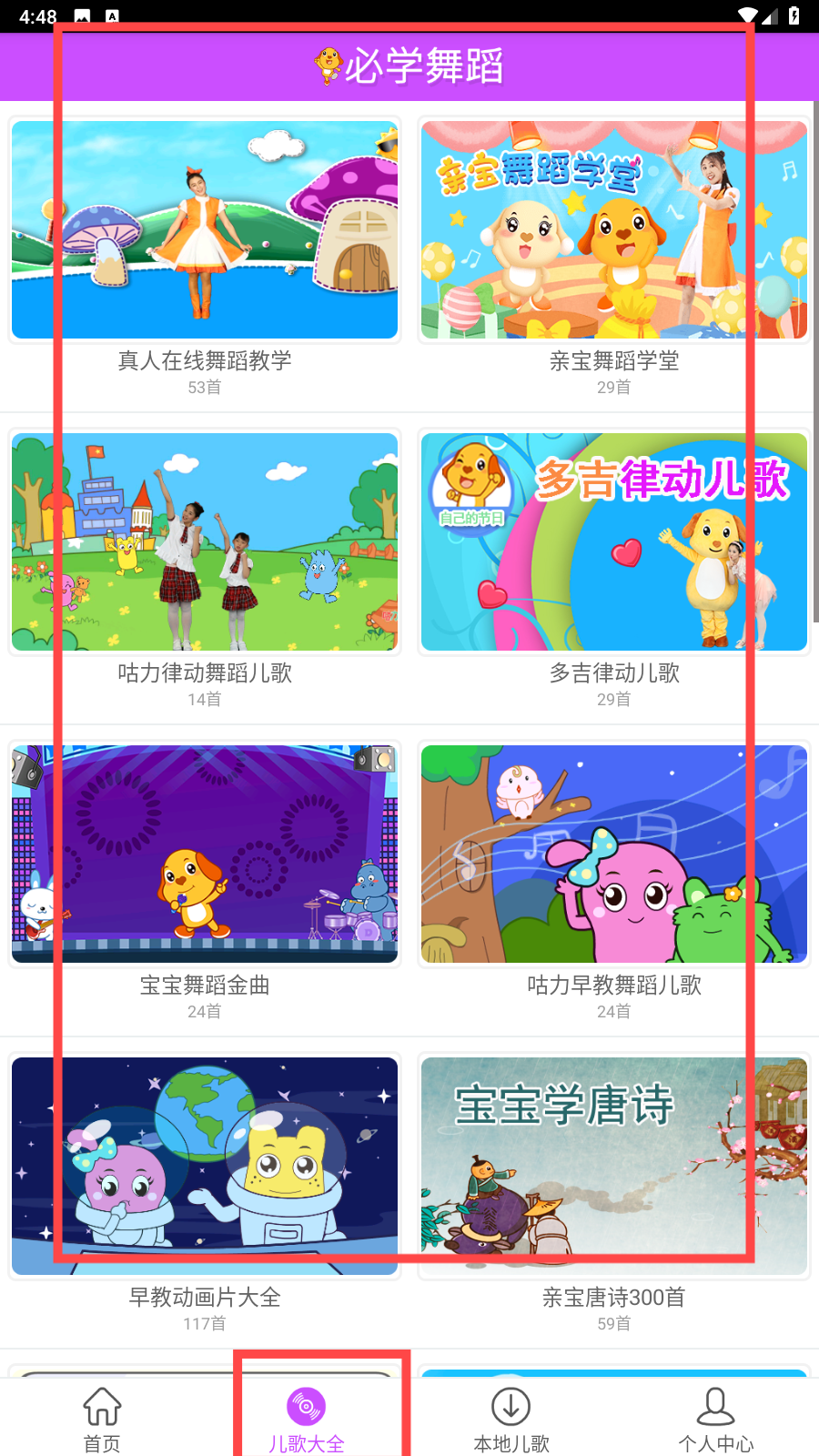Open 多吉律动儿歌 collection

pos(614,542)
